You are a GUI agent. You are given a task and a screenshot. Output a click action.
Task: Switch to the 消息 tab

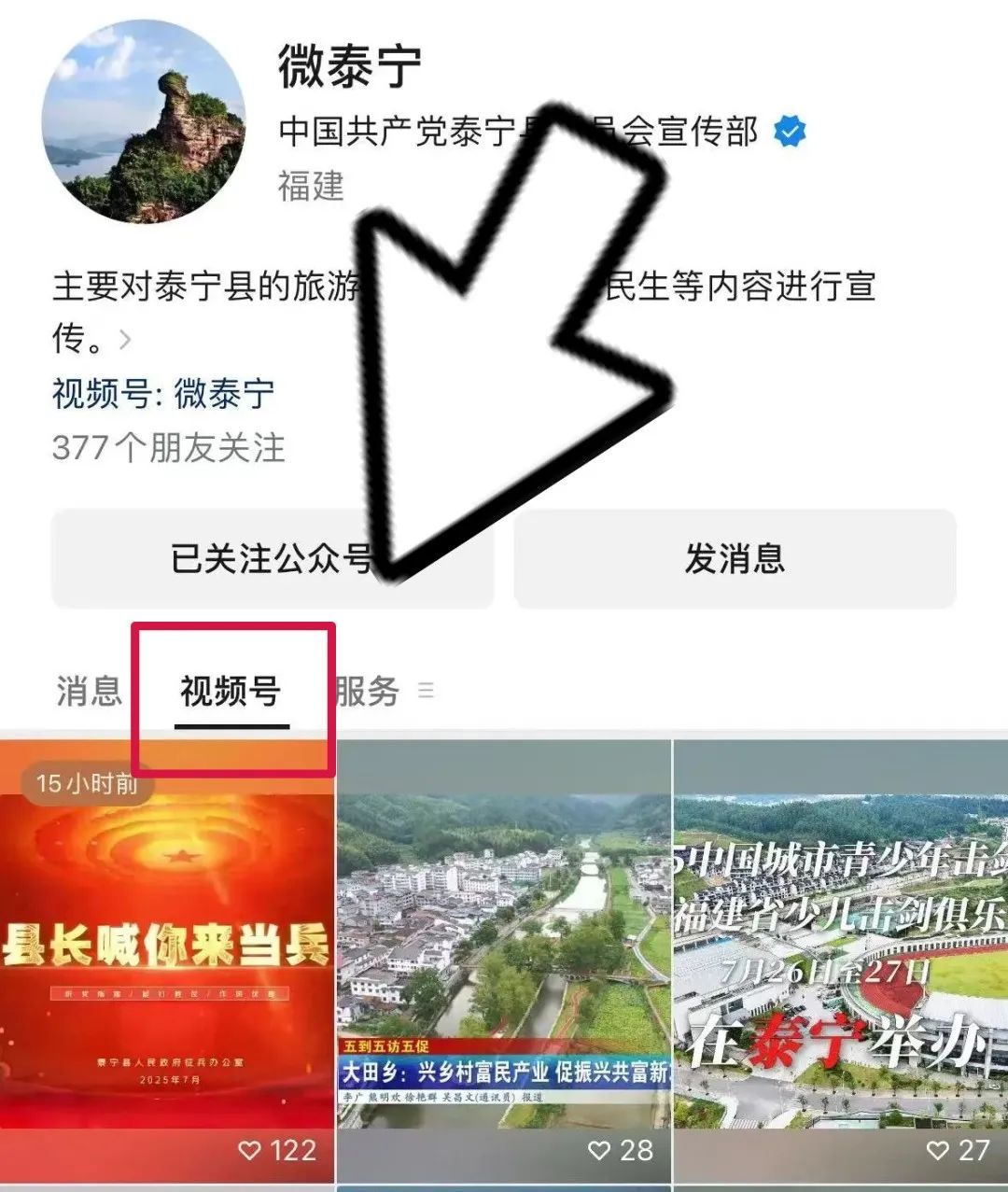click(x=89, y=692)
